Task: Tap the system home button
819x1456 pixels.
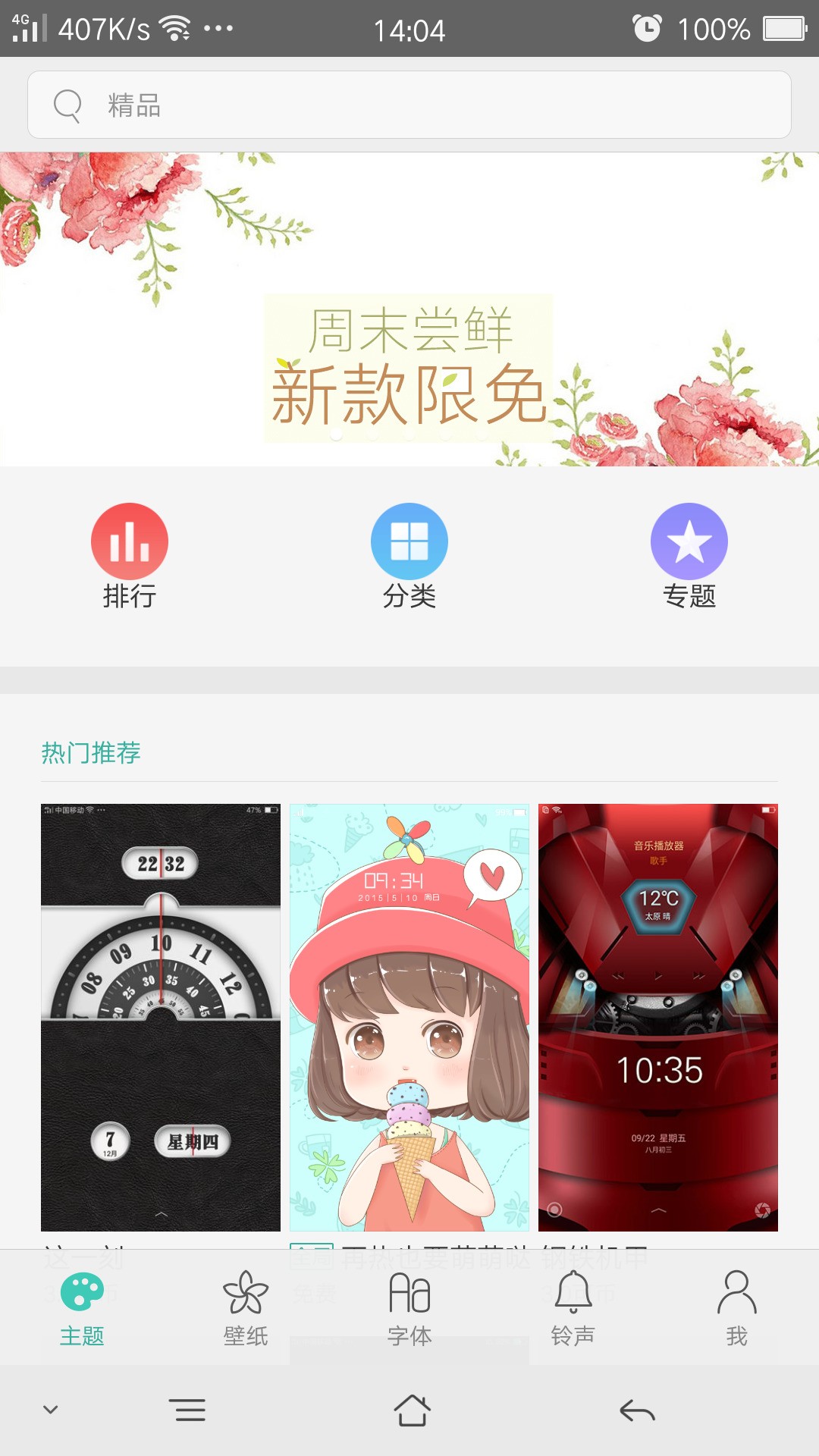Action: click(x=412, y=1410)
